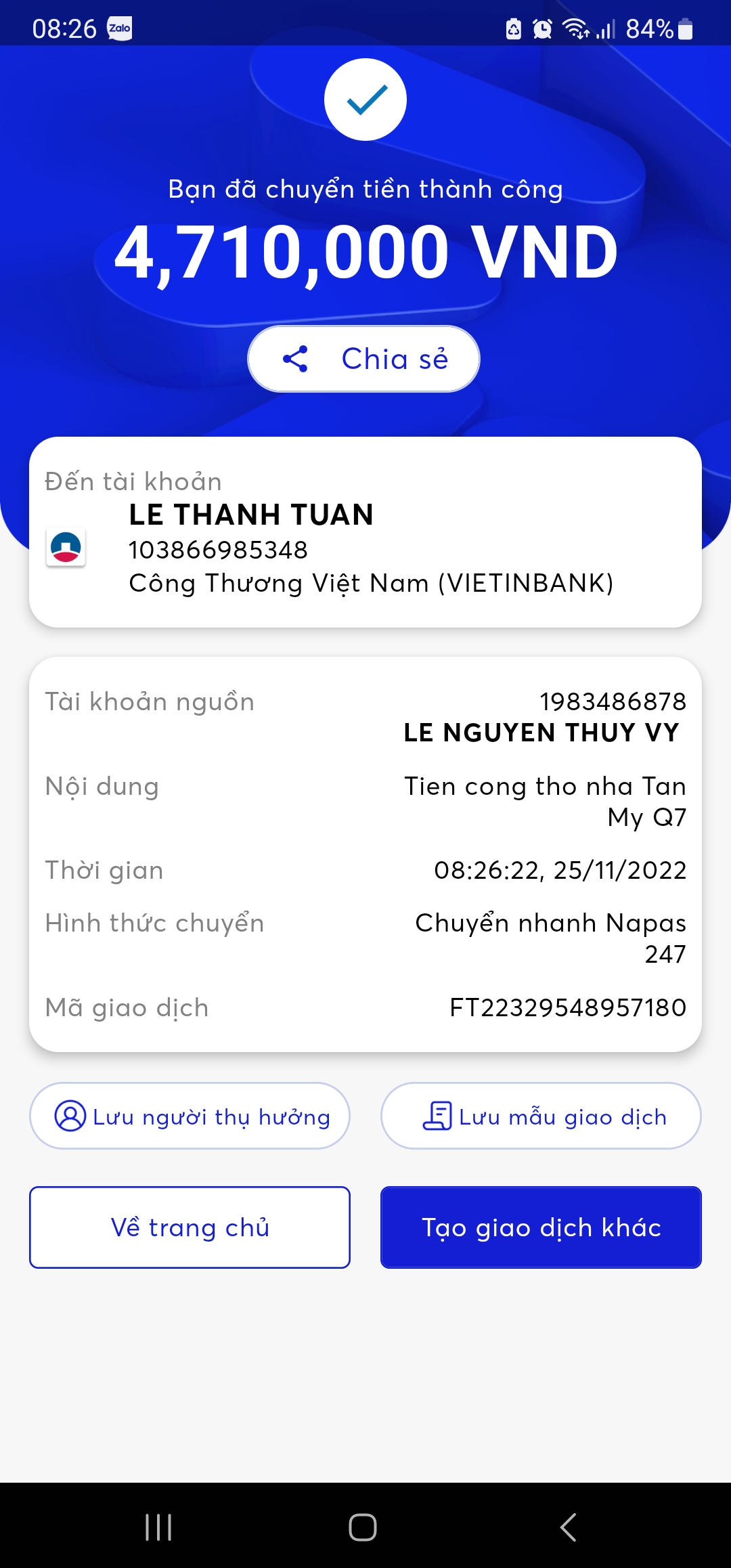This screenshot has width=731, height=1568.
Task: Tap the system back button
Action: pos(569,1527)
